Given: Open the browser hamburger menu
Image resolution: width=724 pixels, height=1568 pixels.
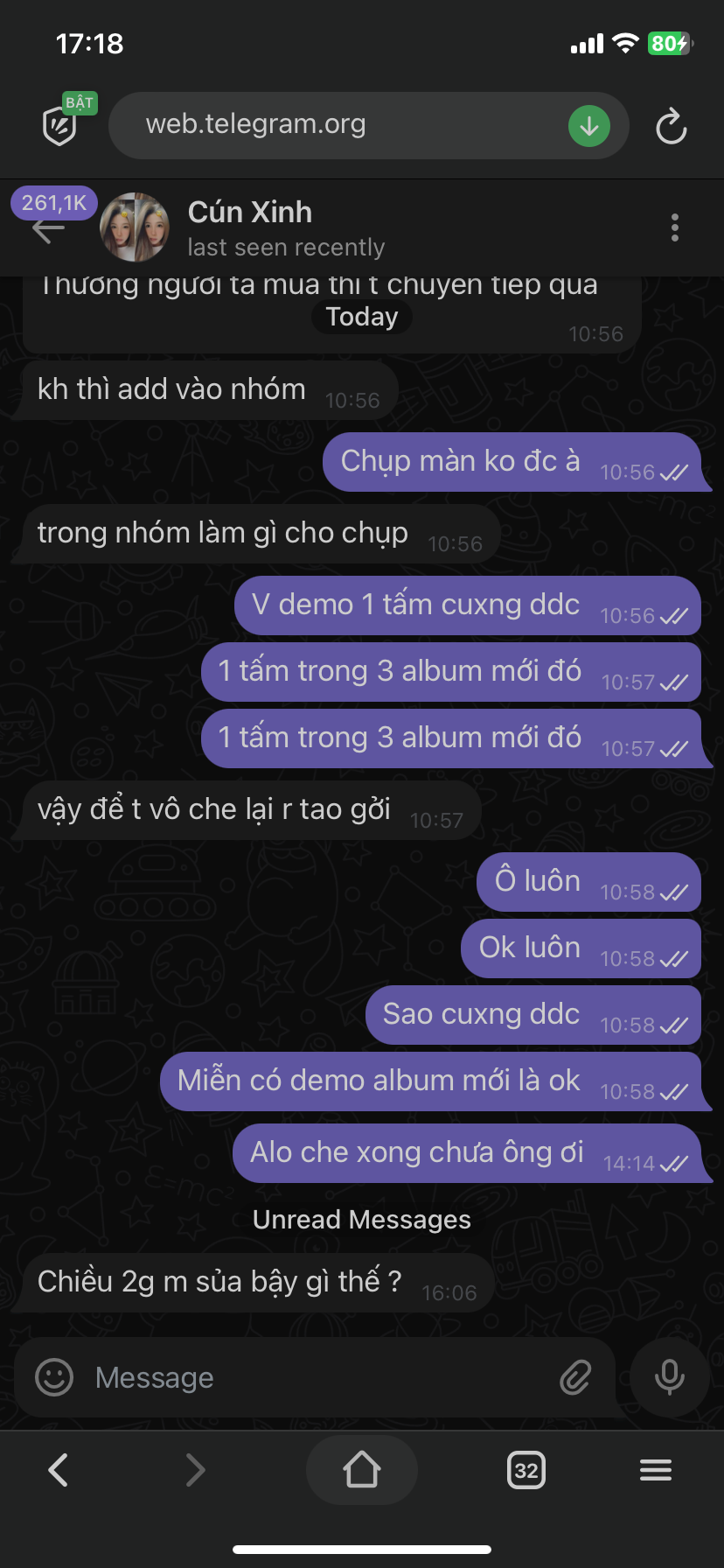Looking at the screenshot, I should tap(656, 1470).
